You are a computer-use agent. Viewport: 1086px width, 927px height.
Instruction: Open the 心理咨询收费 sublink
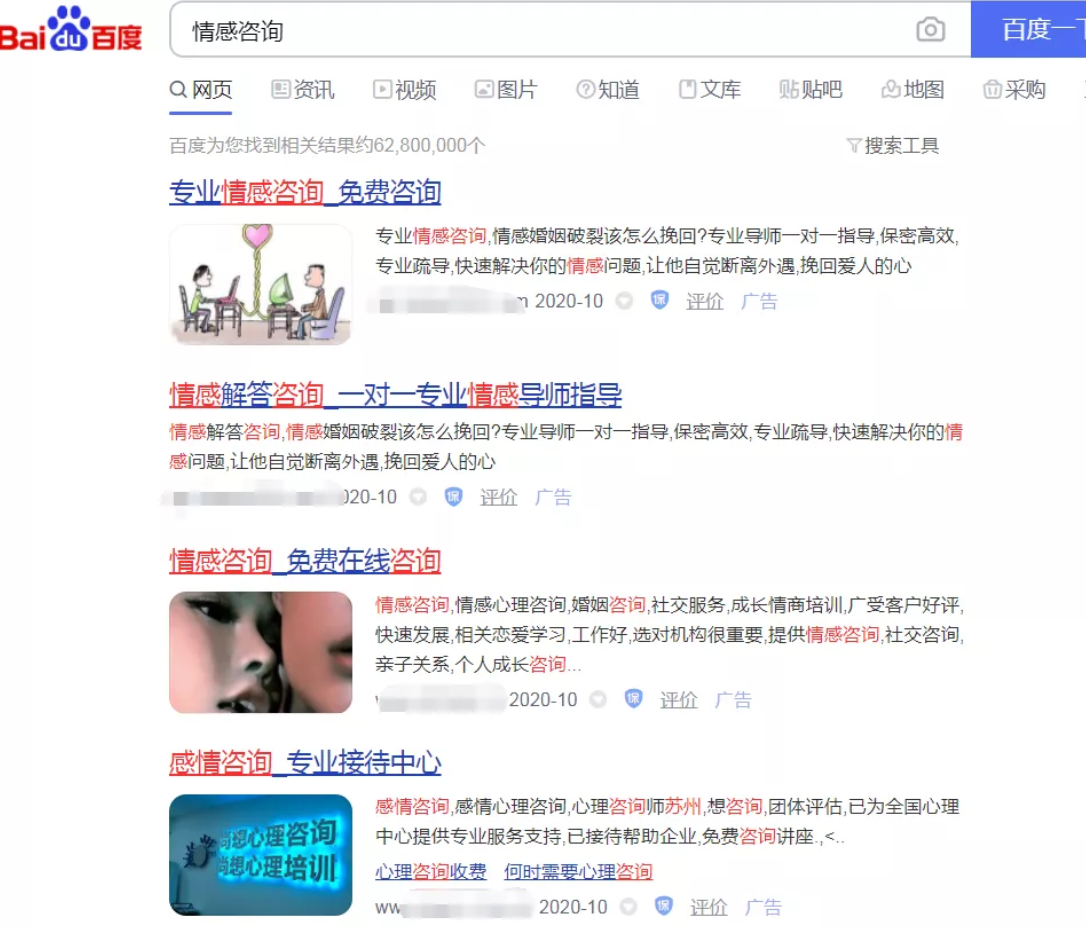coord(430,872)
